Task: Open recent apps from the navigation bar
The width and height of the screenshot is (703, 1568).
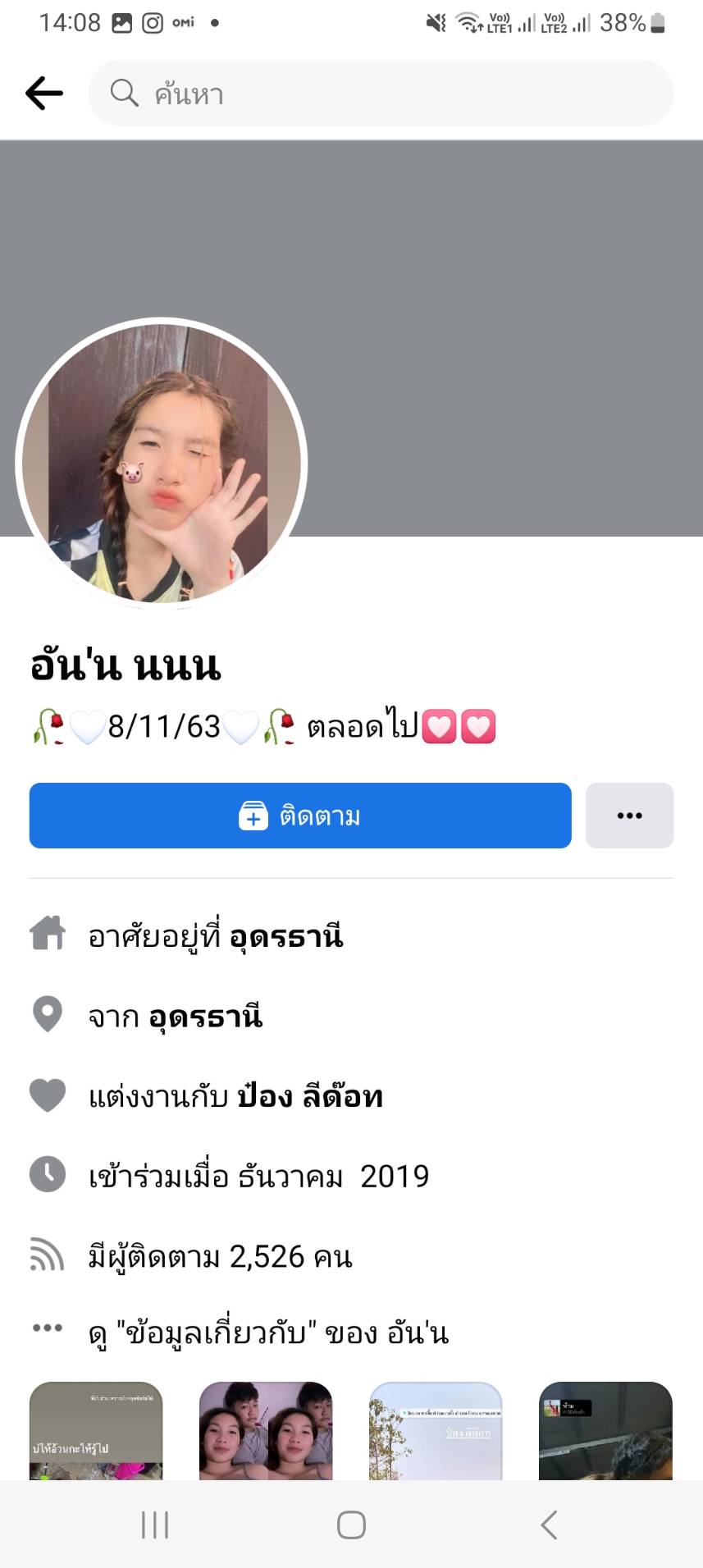Action: click(155, 1525)
